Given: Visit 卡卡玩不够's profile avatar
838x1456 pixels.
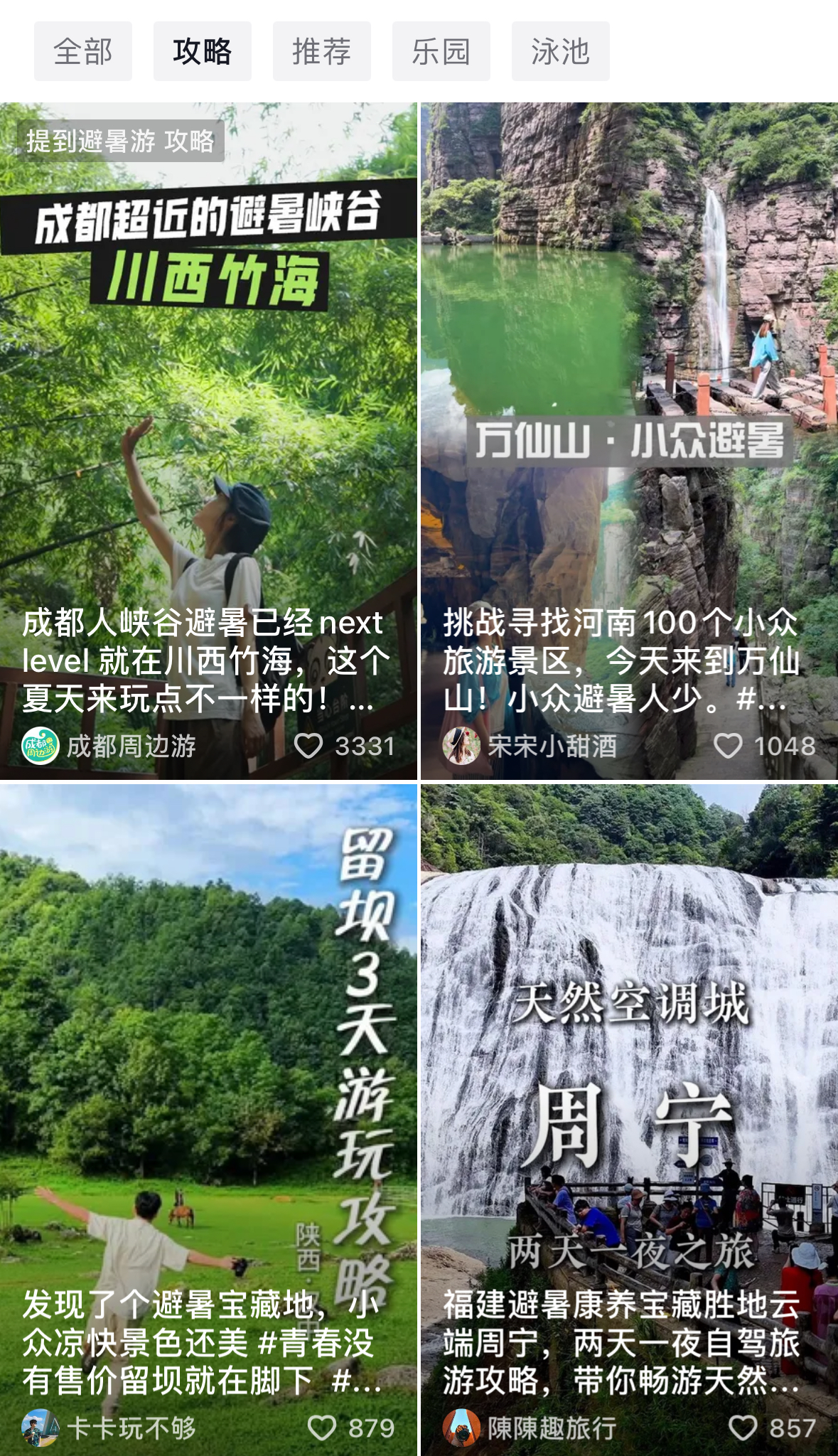Looking at the screenshot, I should 41,1428.
